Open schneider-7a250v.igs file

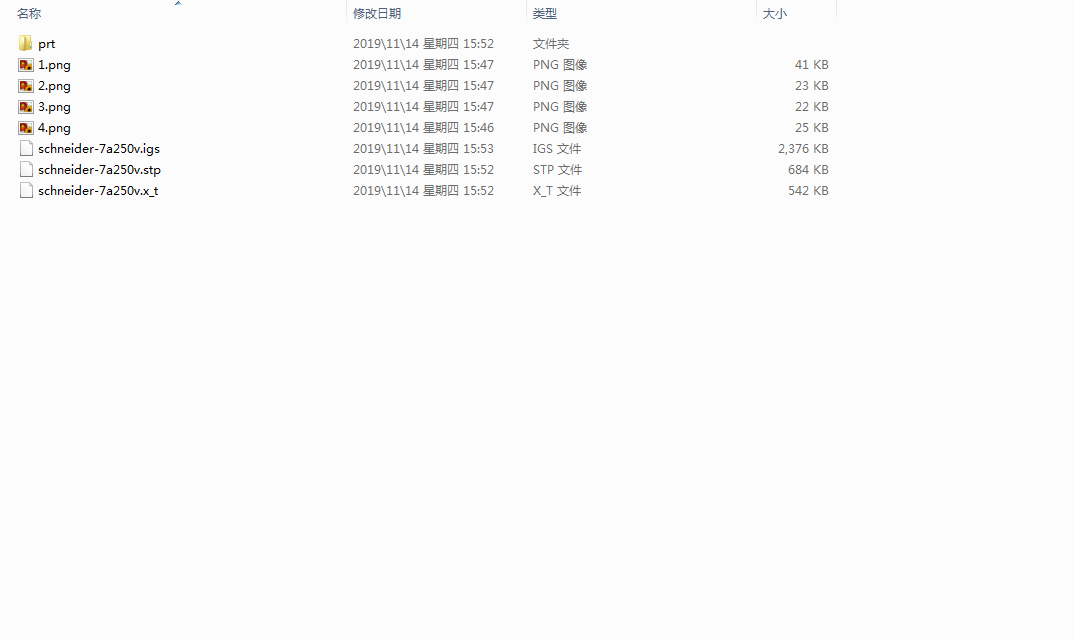[99, 149]
